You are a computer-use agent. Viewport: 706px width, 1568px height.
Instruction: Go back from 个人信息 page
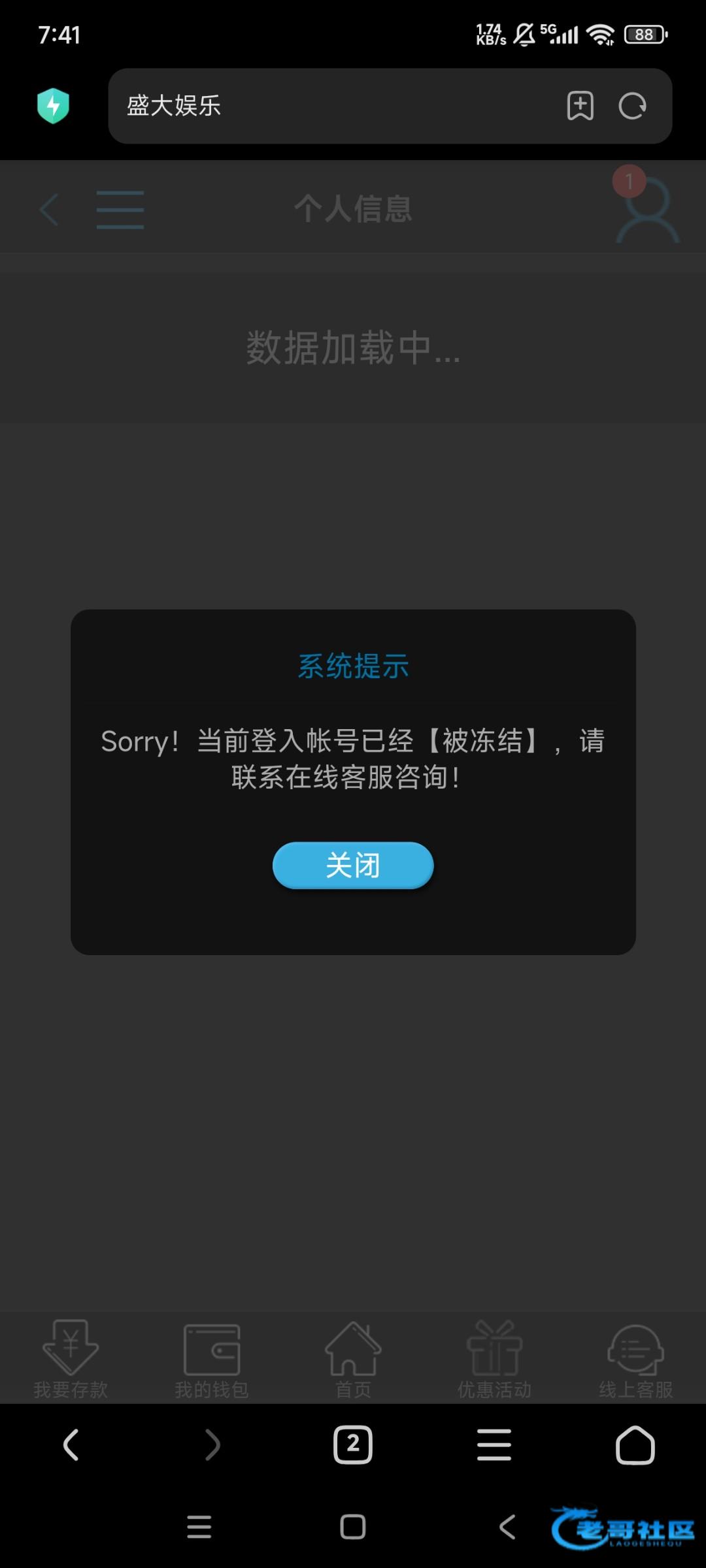point(50,210)
